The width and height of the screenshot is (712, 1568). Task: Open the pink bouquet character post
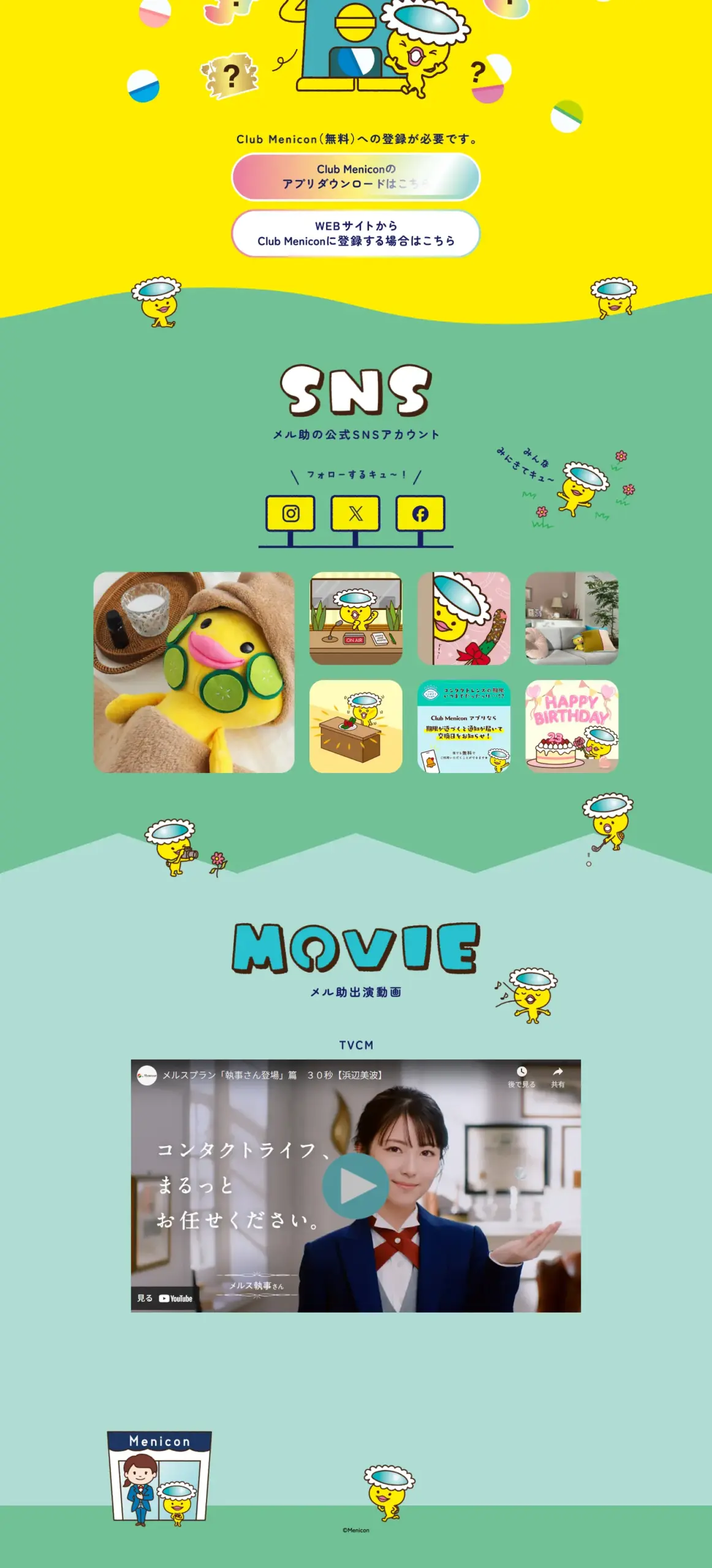463,618
